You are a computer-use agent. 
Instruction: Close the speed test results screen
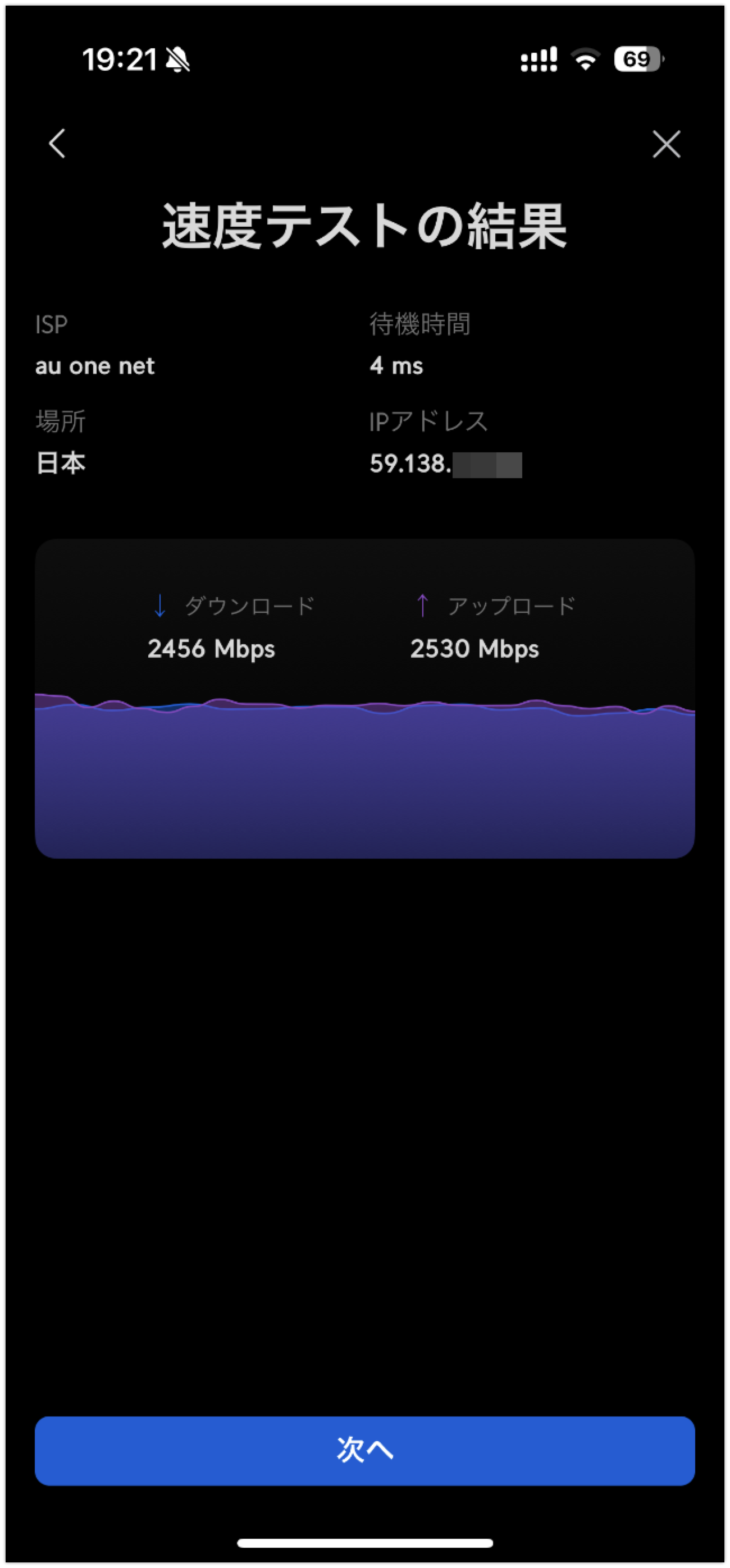(666, 144)
